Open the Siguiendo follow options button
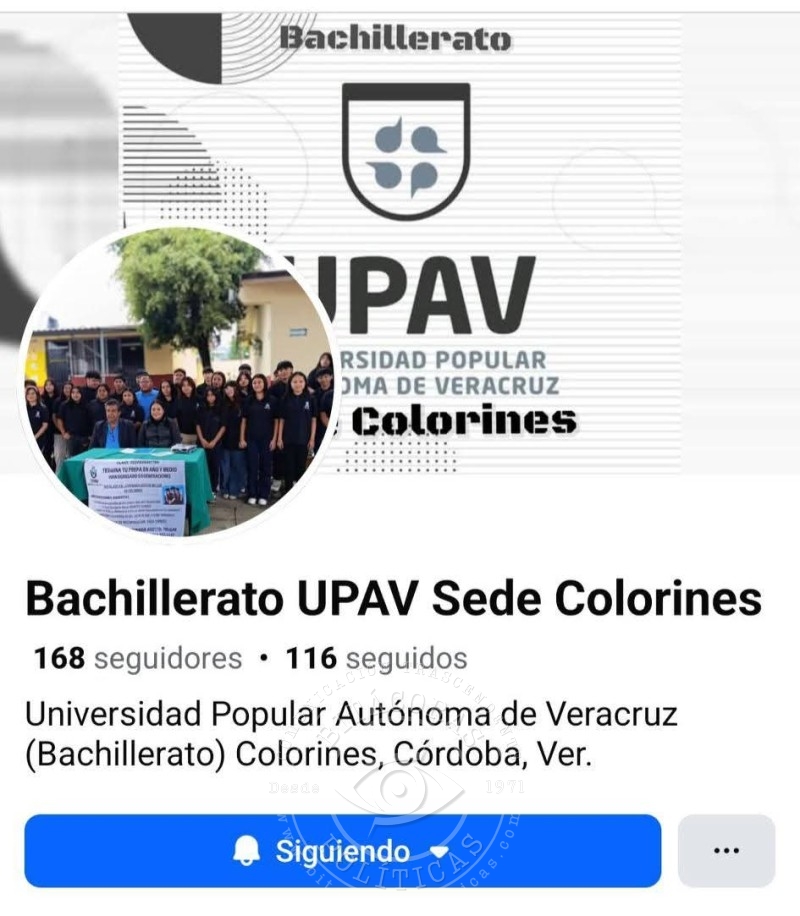Screen dimensions: 800x916 click(342, 851)
